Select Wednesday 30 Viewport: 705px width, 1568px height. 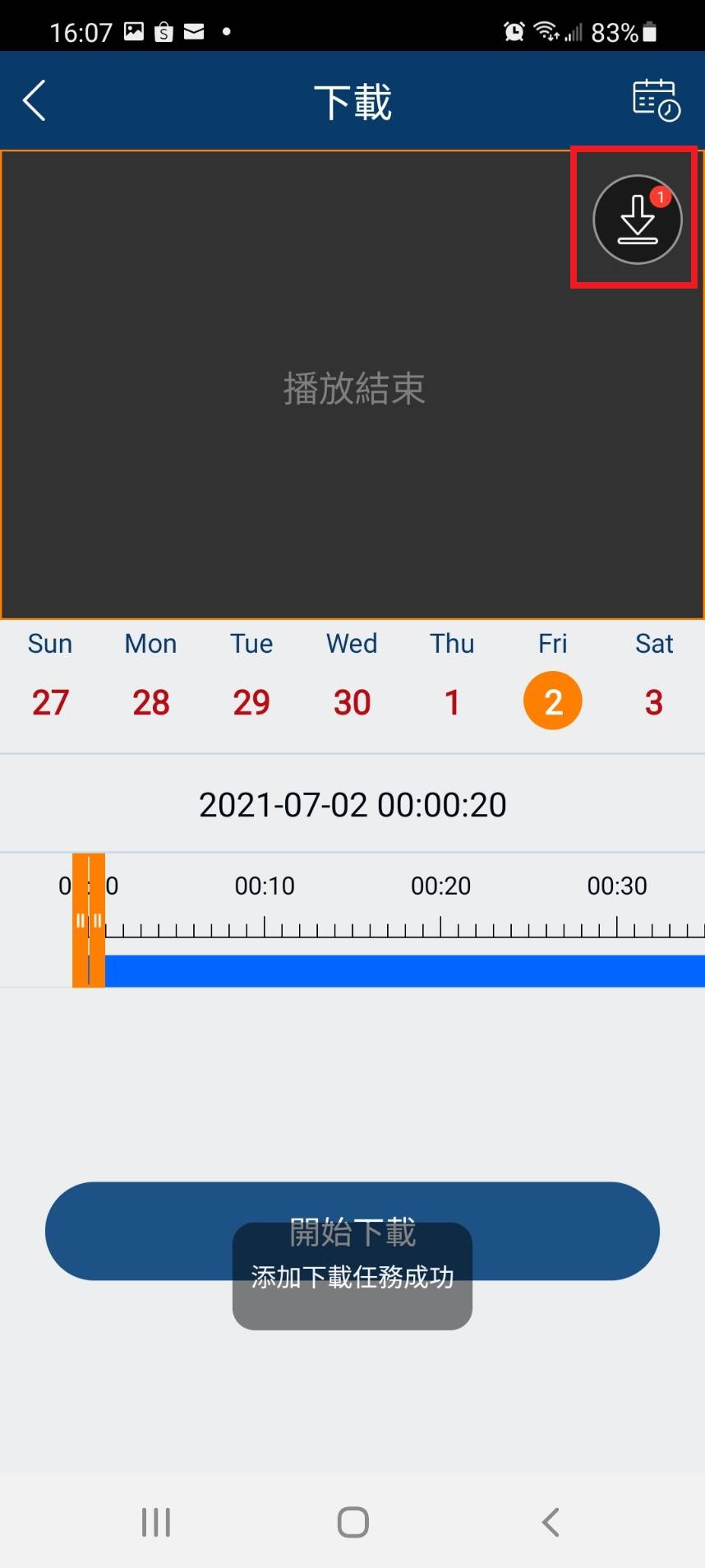[352, 701]
